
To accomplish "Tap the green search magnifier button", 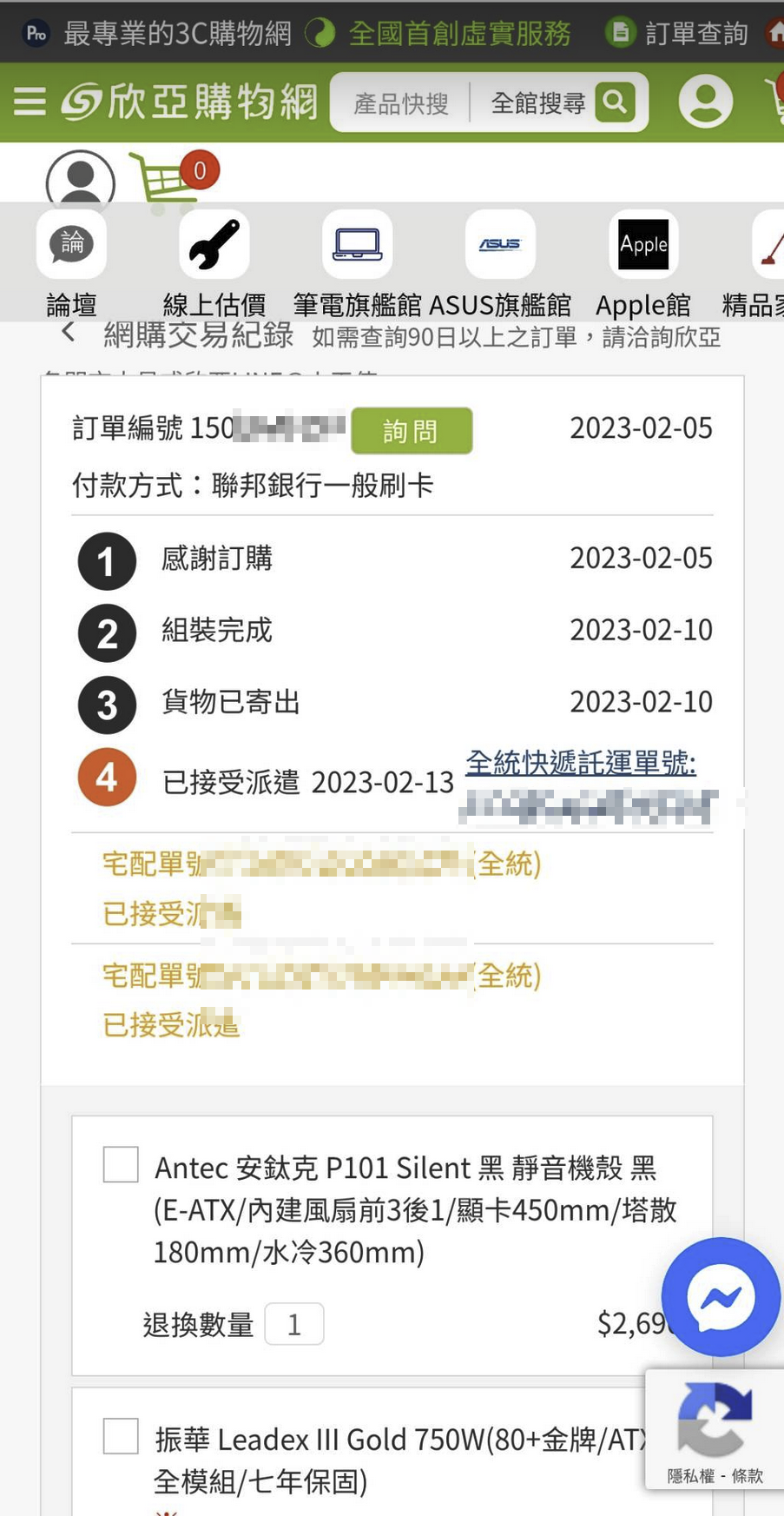I will [615, 103].
